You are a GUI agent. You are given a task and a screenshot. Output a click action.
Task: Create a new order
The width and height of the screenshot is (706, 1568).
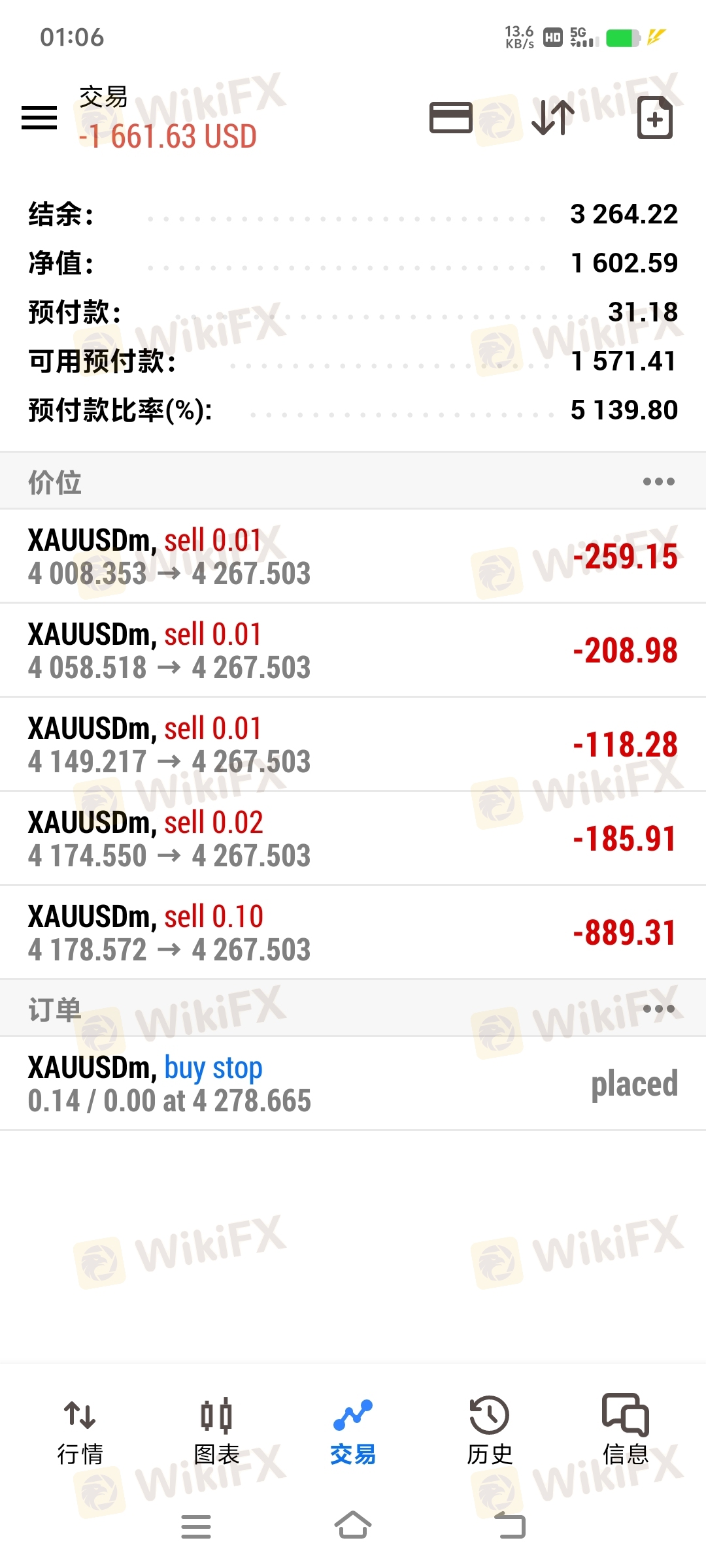click(654, 118)
